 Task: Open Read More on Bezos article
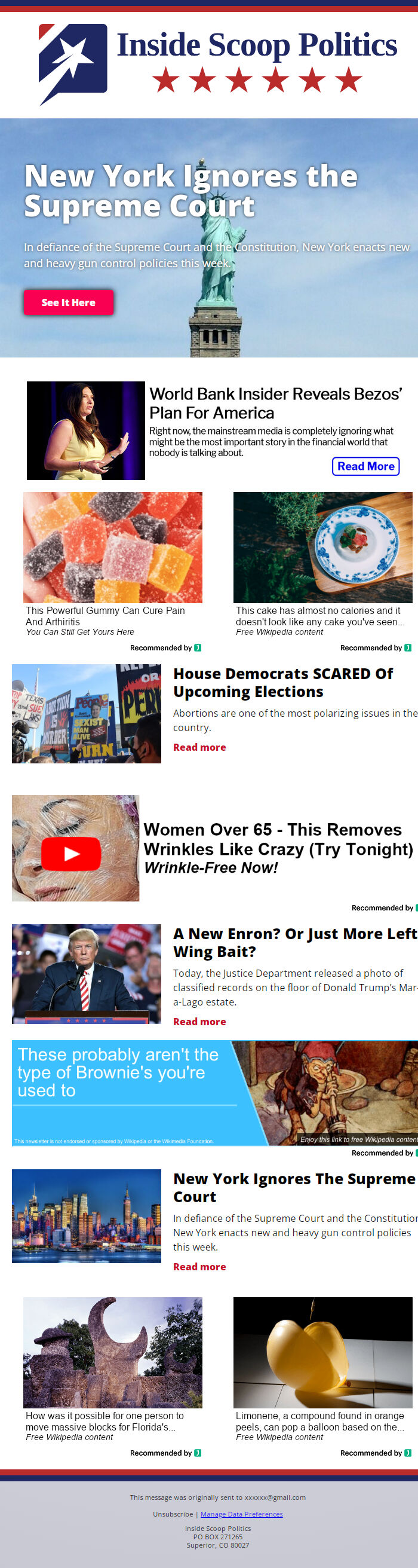[365, 466]
